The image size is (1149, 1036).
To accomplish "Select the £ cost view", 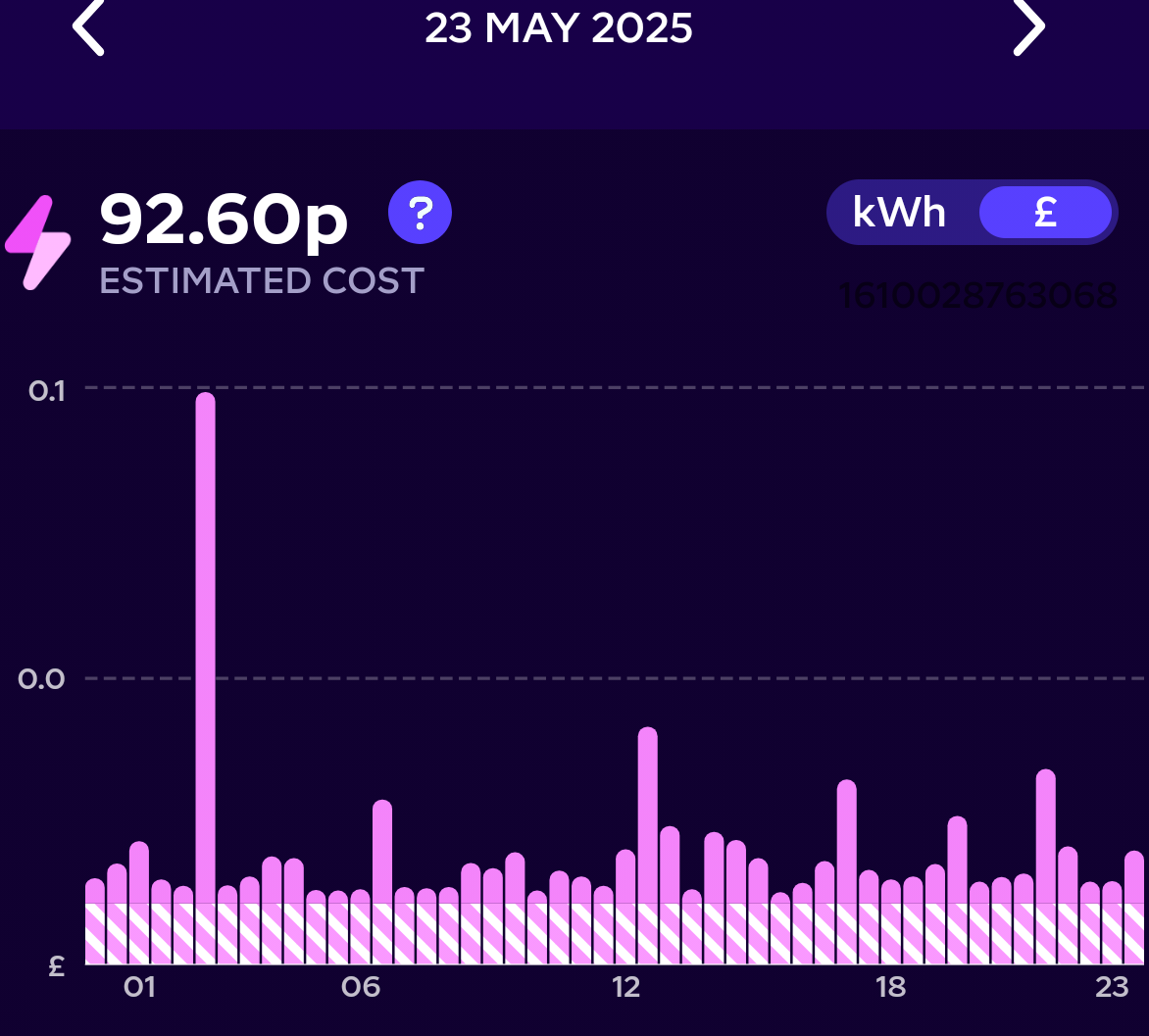I will click(x=1045, y=213).
